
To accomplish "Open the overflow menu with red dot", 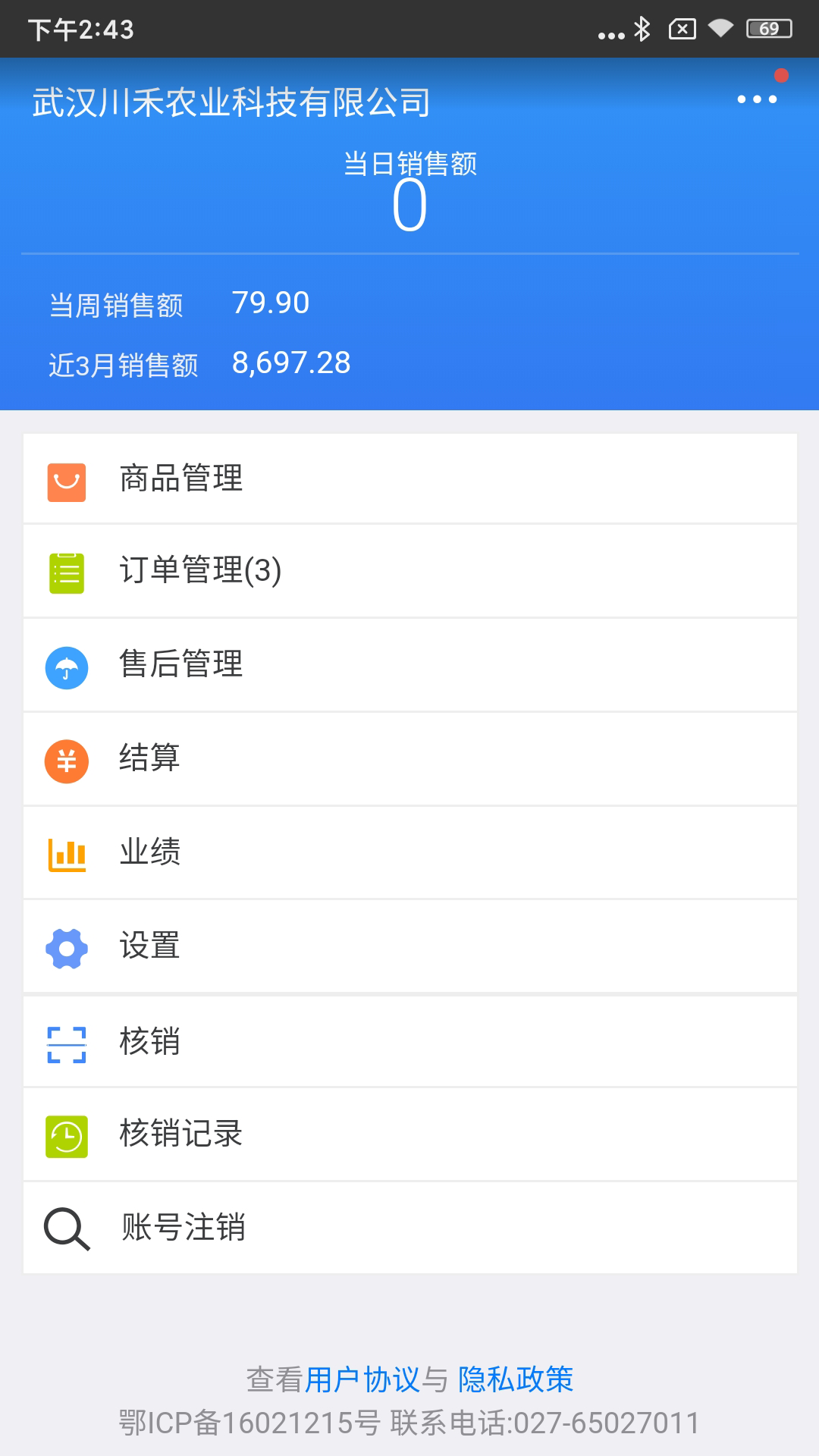I will (x=755, y=99).
